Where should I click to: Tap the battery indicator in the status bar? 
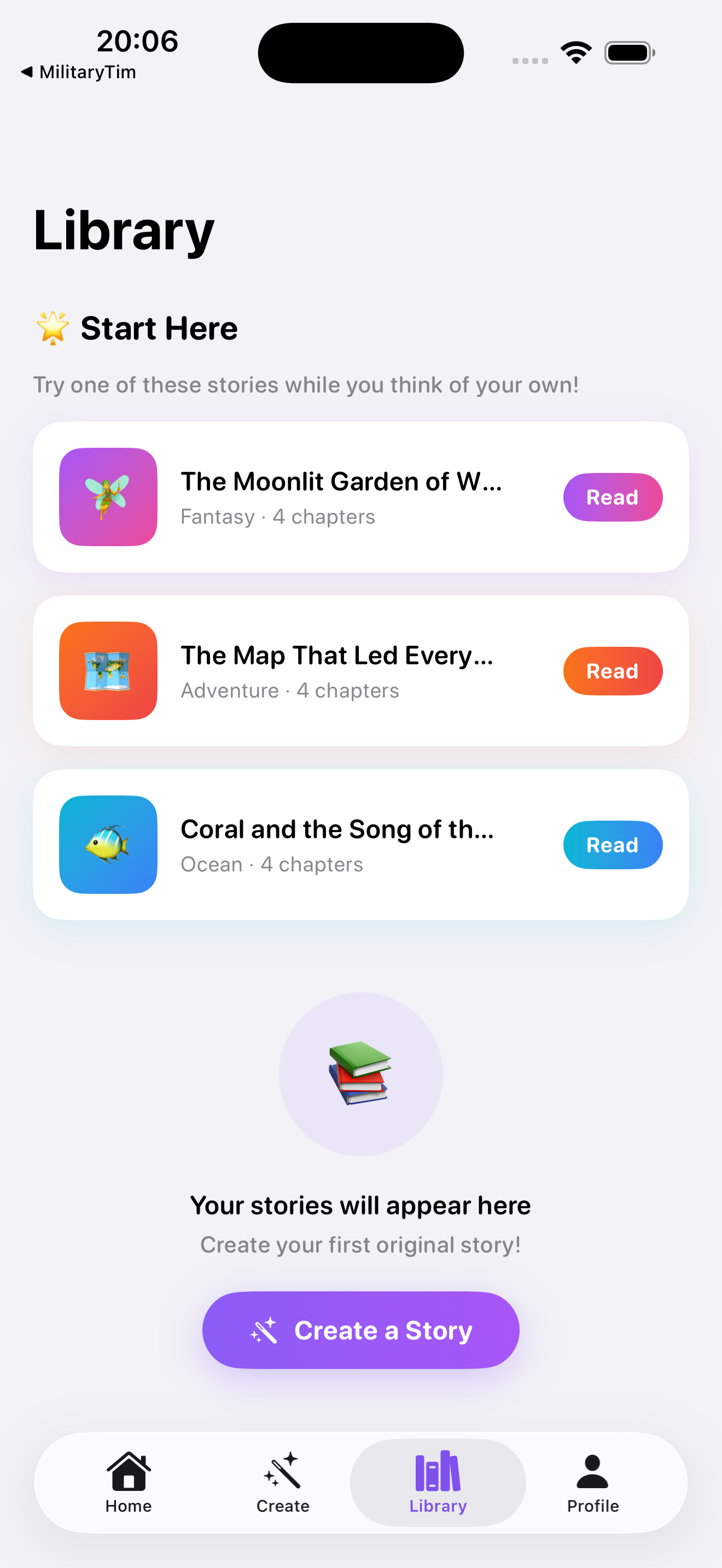tap(628, 52)
